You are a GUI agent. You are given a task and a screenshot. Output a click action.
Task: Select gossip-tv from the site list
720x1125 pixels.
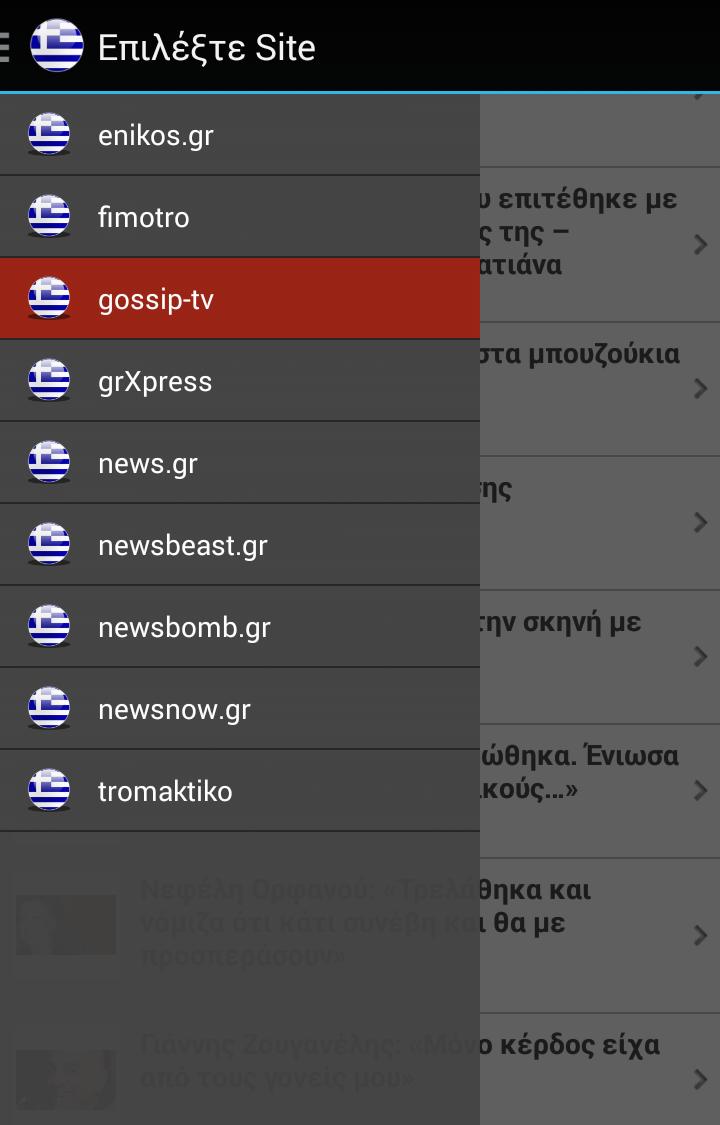[x=240, y=297]
